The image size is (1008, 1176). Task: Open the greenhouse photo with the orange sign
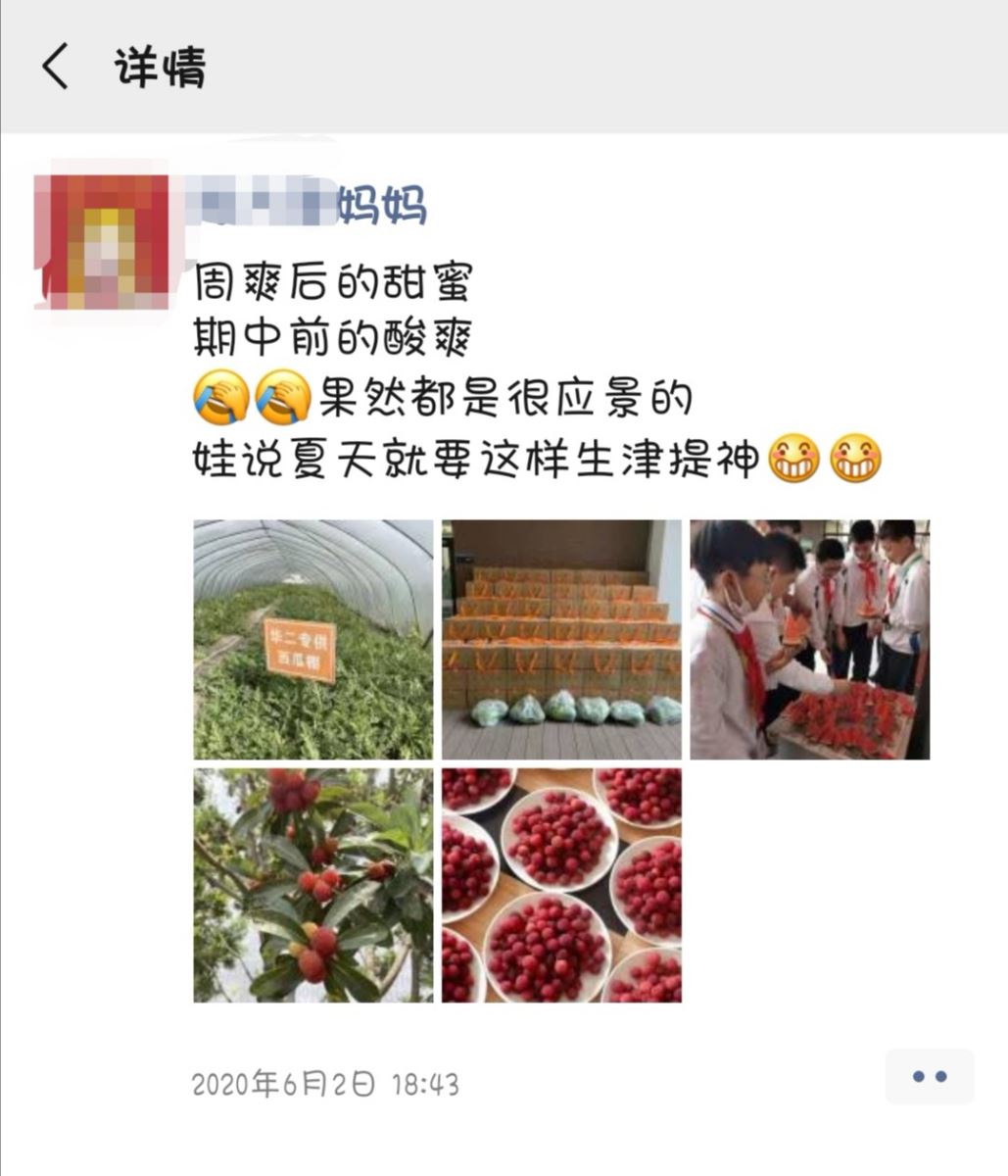[x=312, y=640]
